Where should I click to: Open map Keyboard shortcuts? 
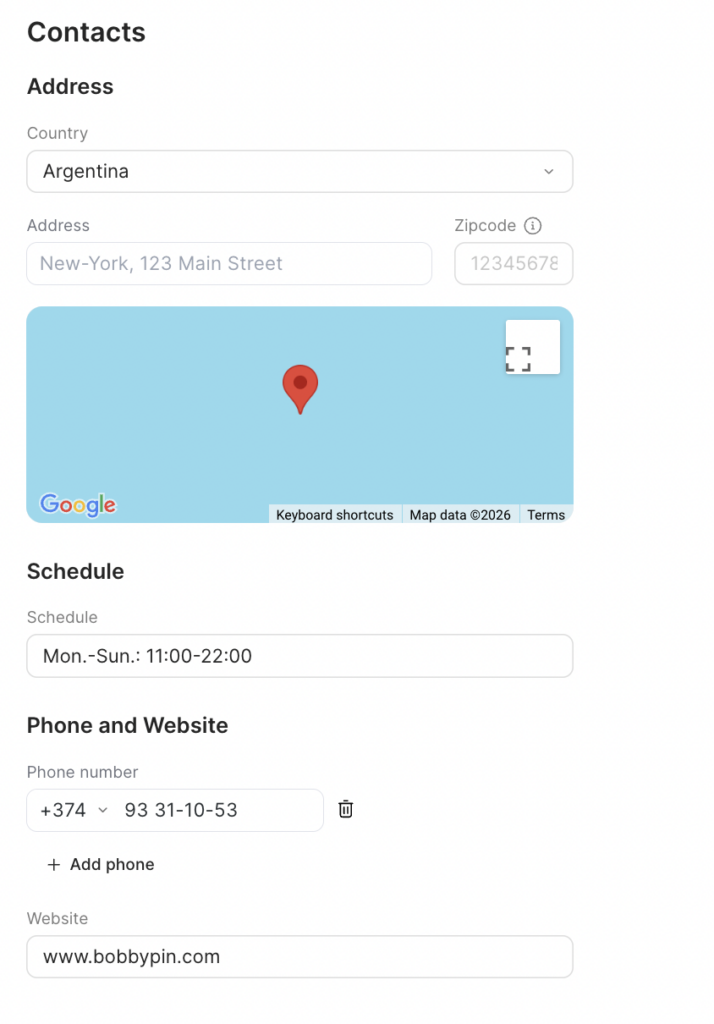pyautogui.click(x=334, y=515)
